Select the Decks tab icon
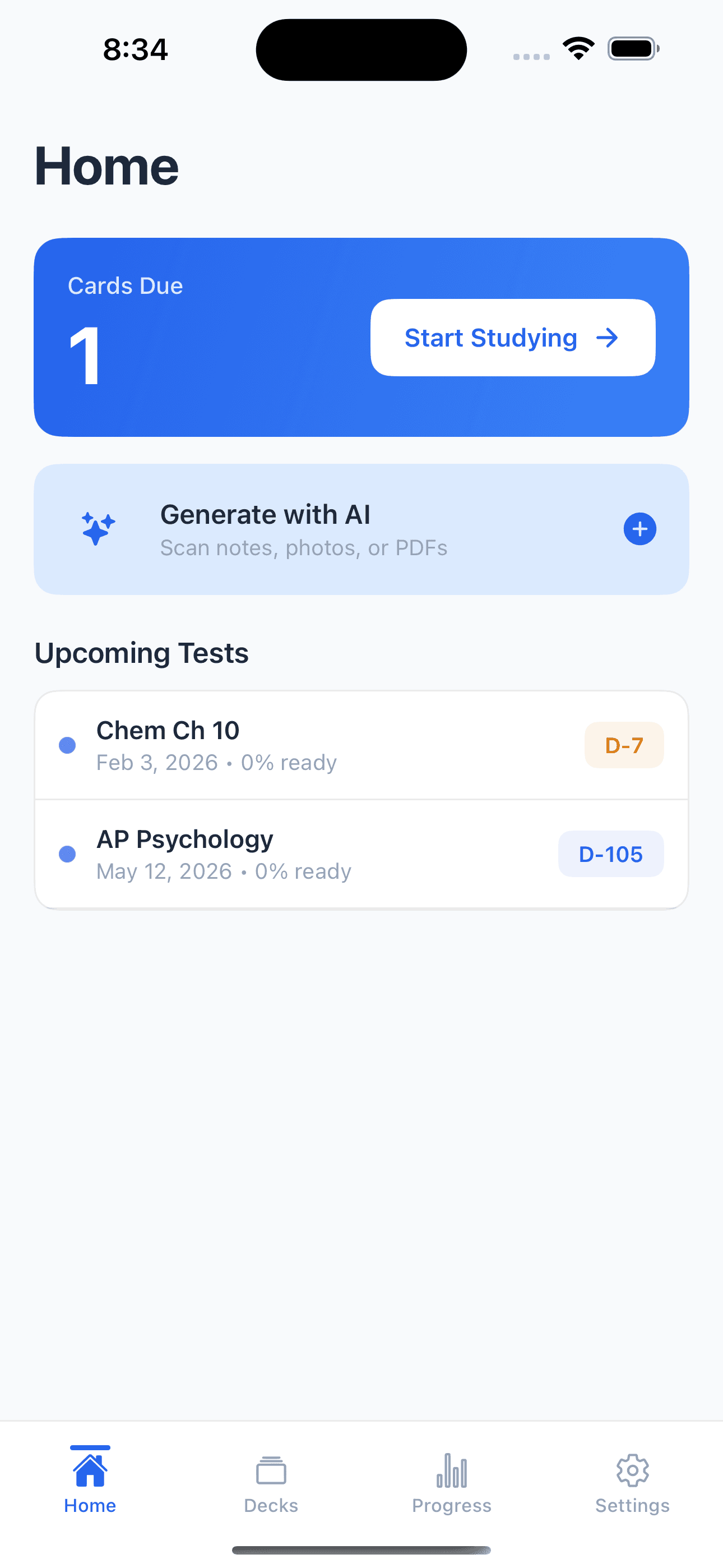 (270, 1470)
